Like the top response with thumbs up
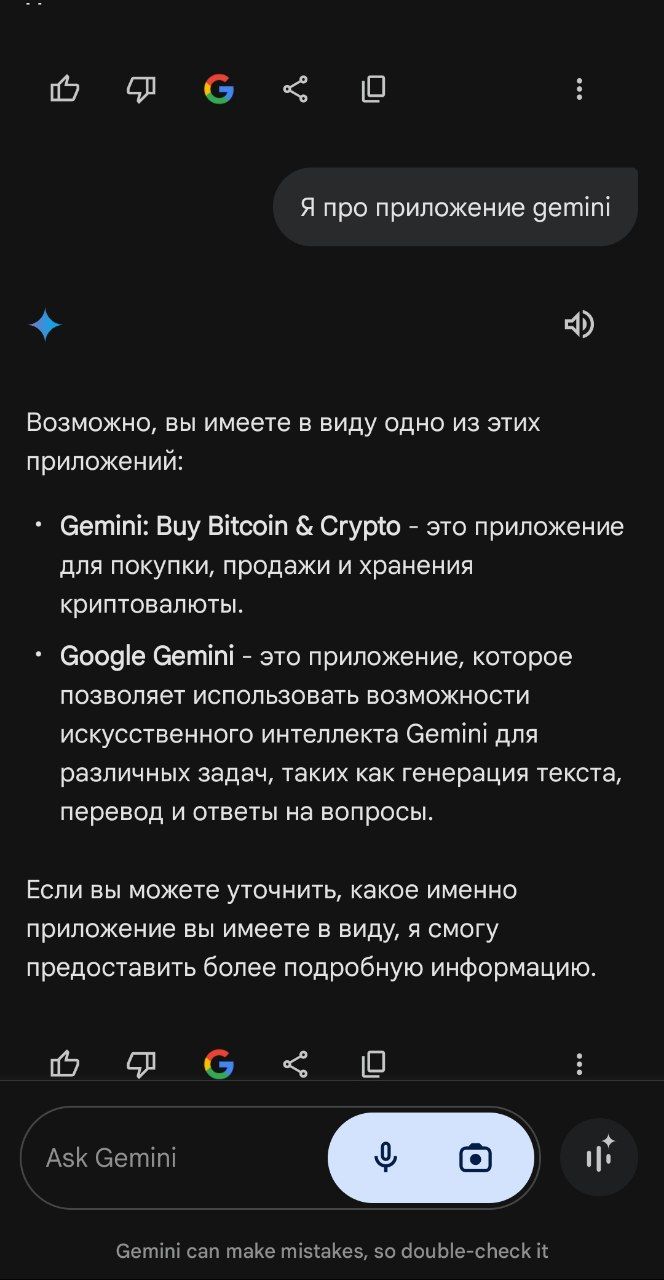Viewport: 664px width, 1280px height. 65,90
